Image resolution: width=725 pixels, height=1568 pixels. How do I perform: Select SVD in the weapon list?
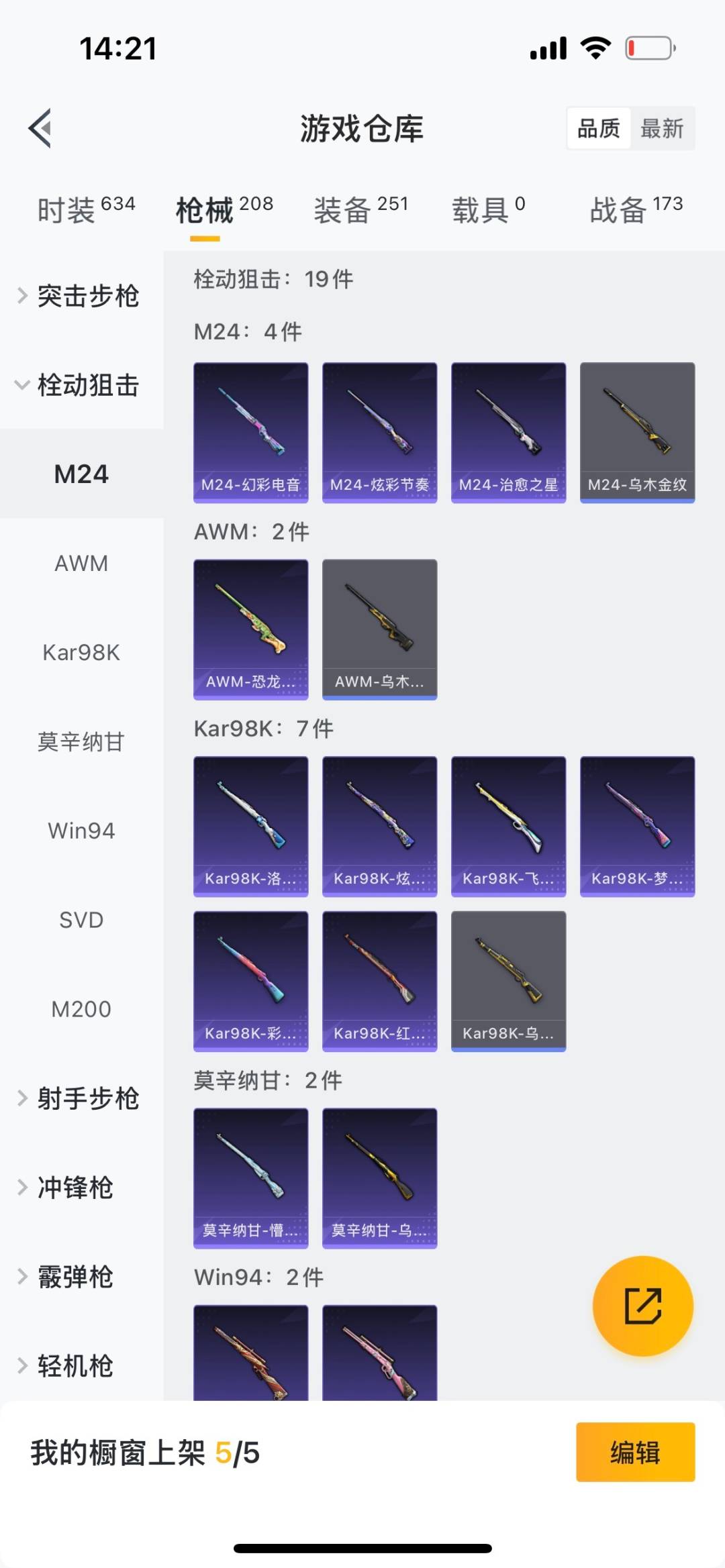[81, 920]
